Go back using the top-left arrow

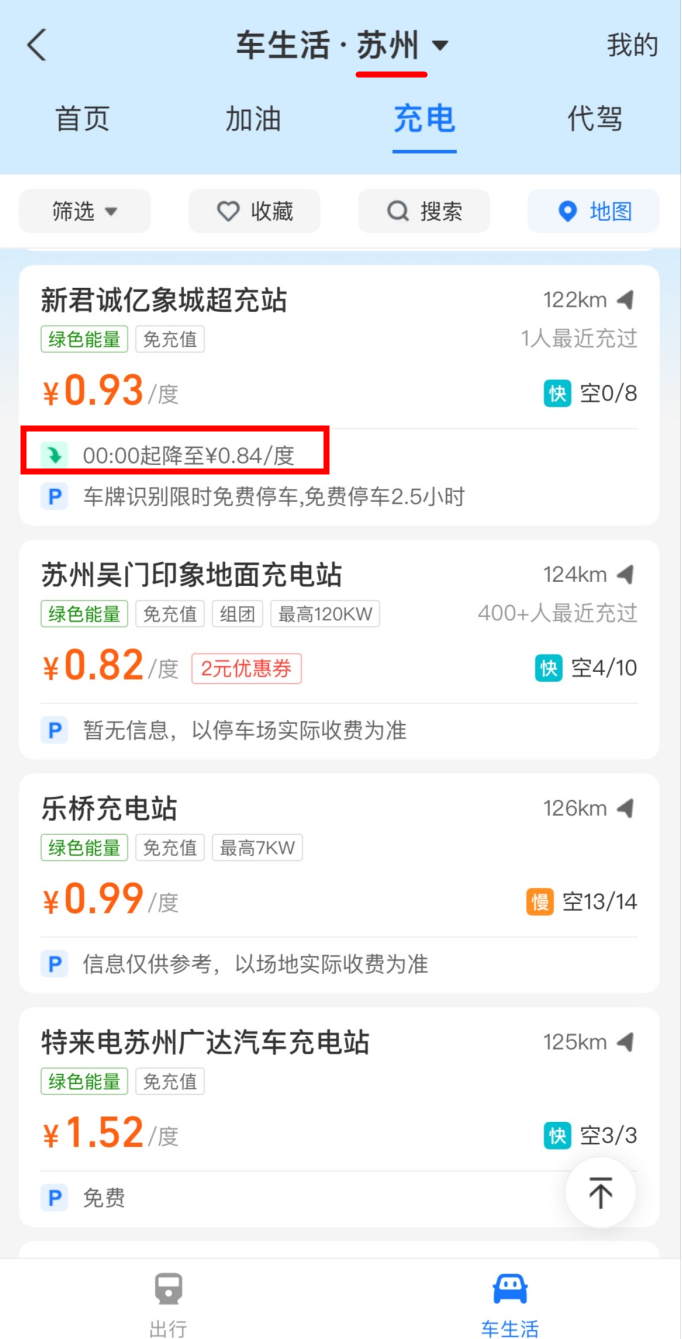click(x=37, y=45)
